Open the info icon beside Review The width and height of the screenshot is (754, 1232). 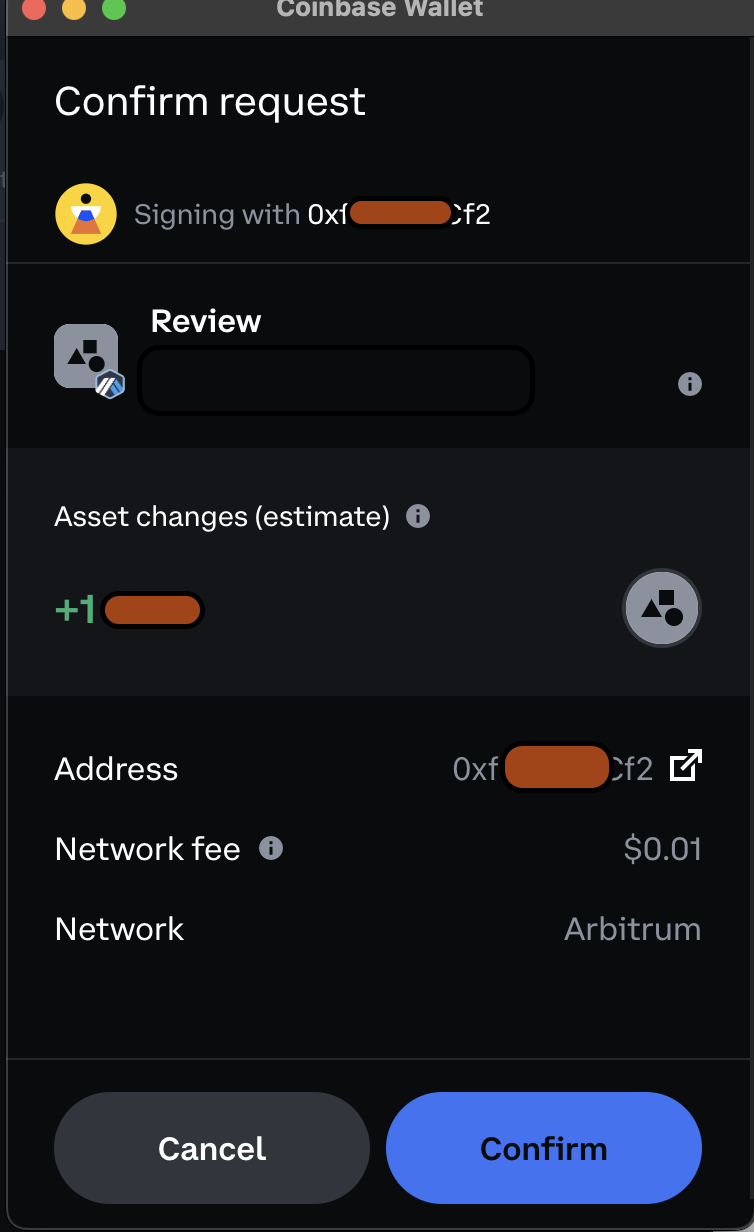pos(690,384)
